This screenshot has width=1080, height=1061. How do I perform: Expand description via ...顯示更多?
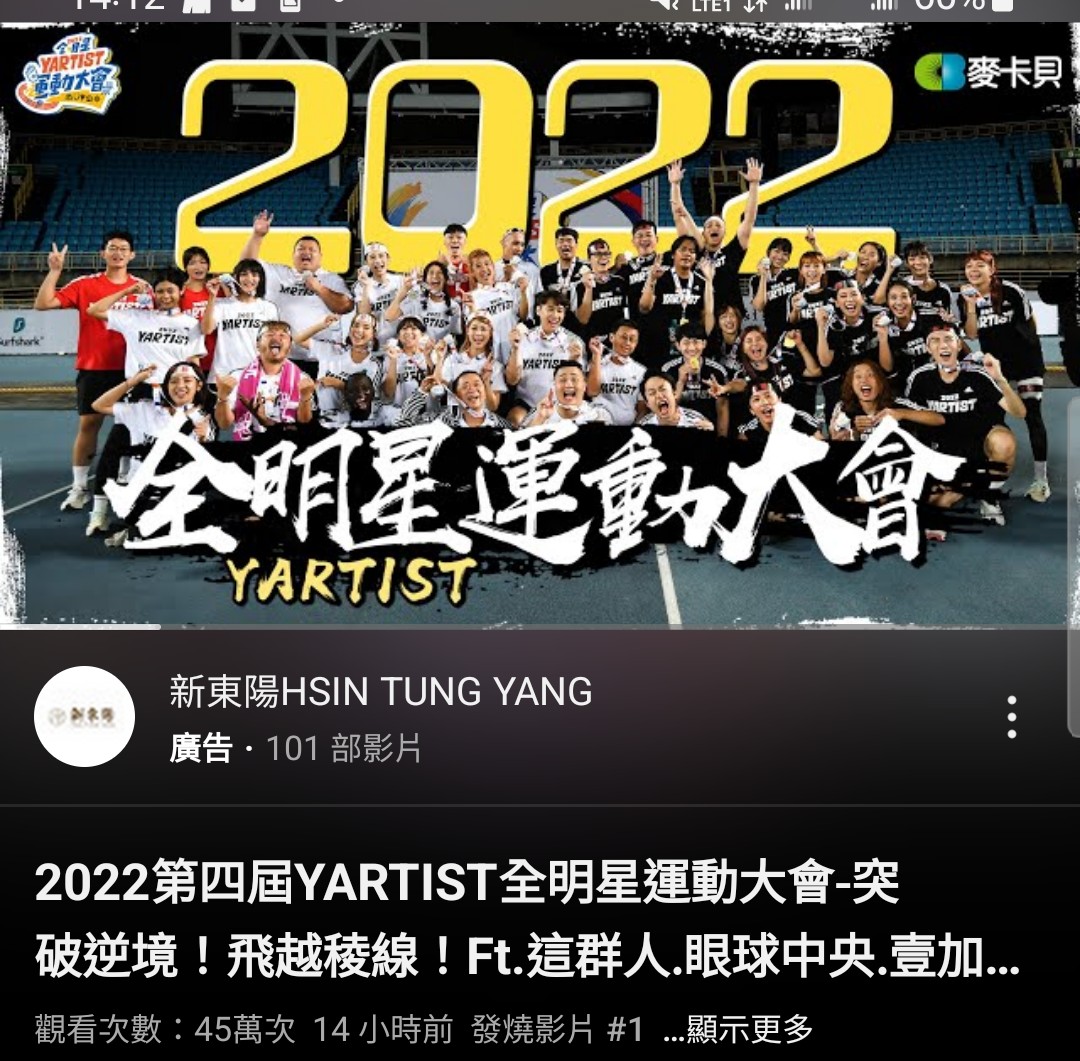pos(738,1028)
